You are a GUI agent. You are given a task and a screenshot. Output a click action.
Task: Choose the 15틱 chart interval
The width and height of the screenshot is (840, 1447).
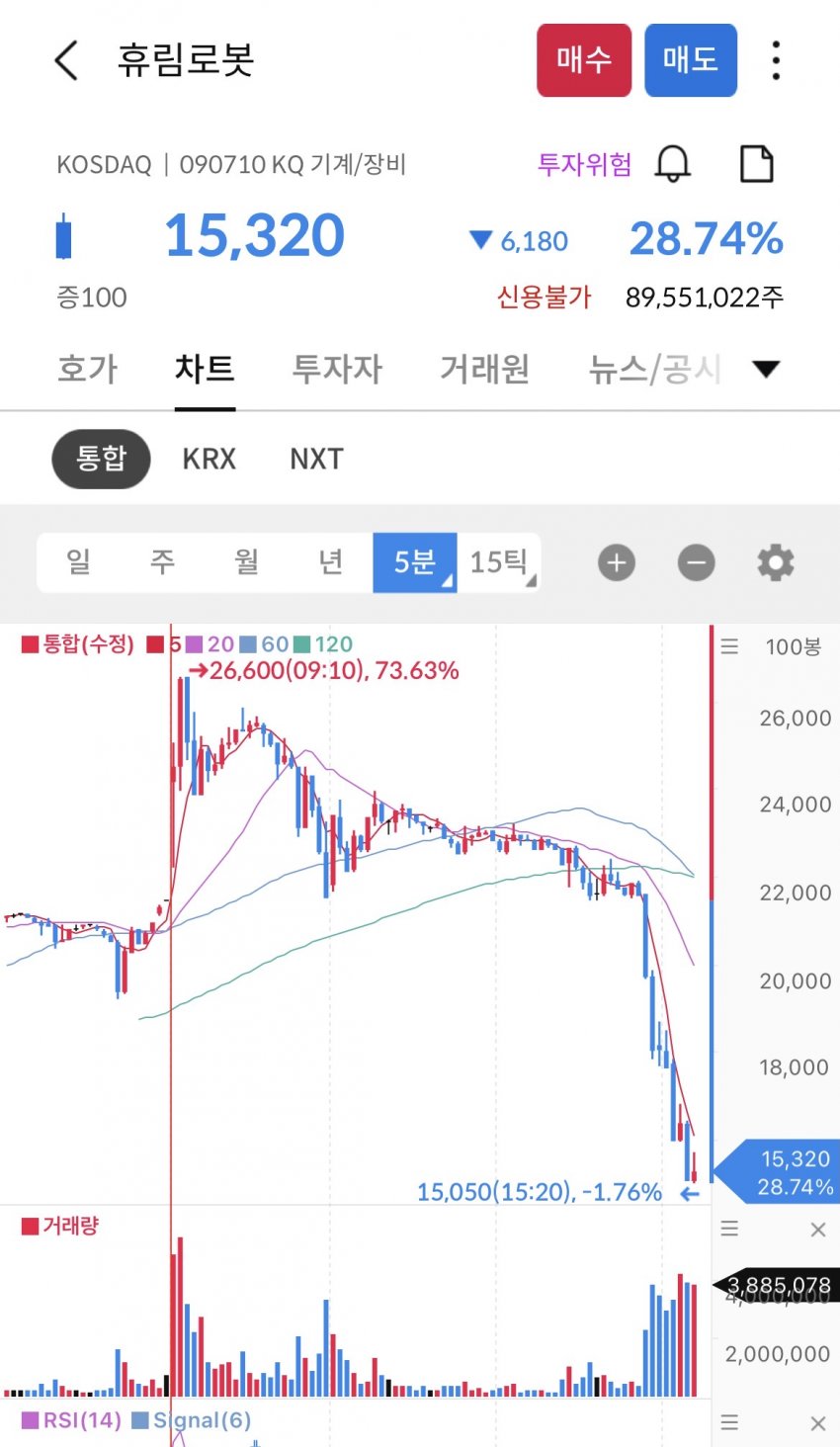click(499, 562)
